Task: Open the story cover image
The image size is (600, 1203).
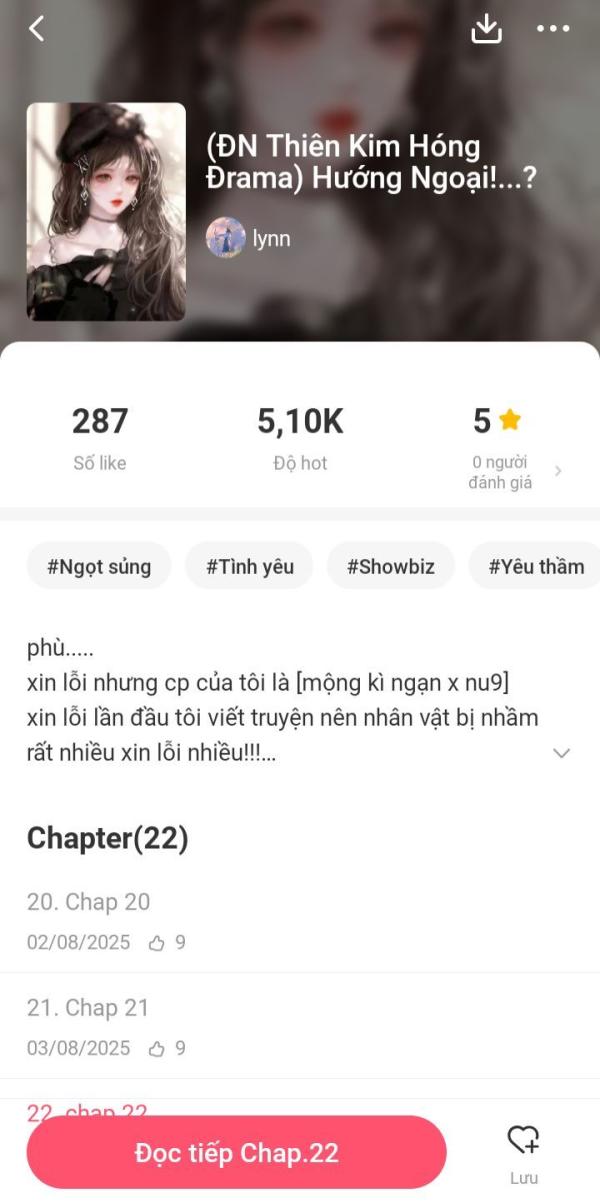Action: point(106,211)
